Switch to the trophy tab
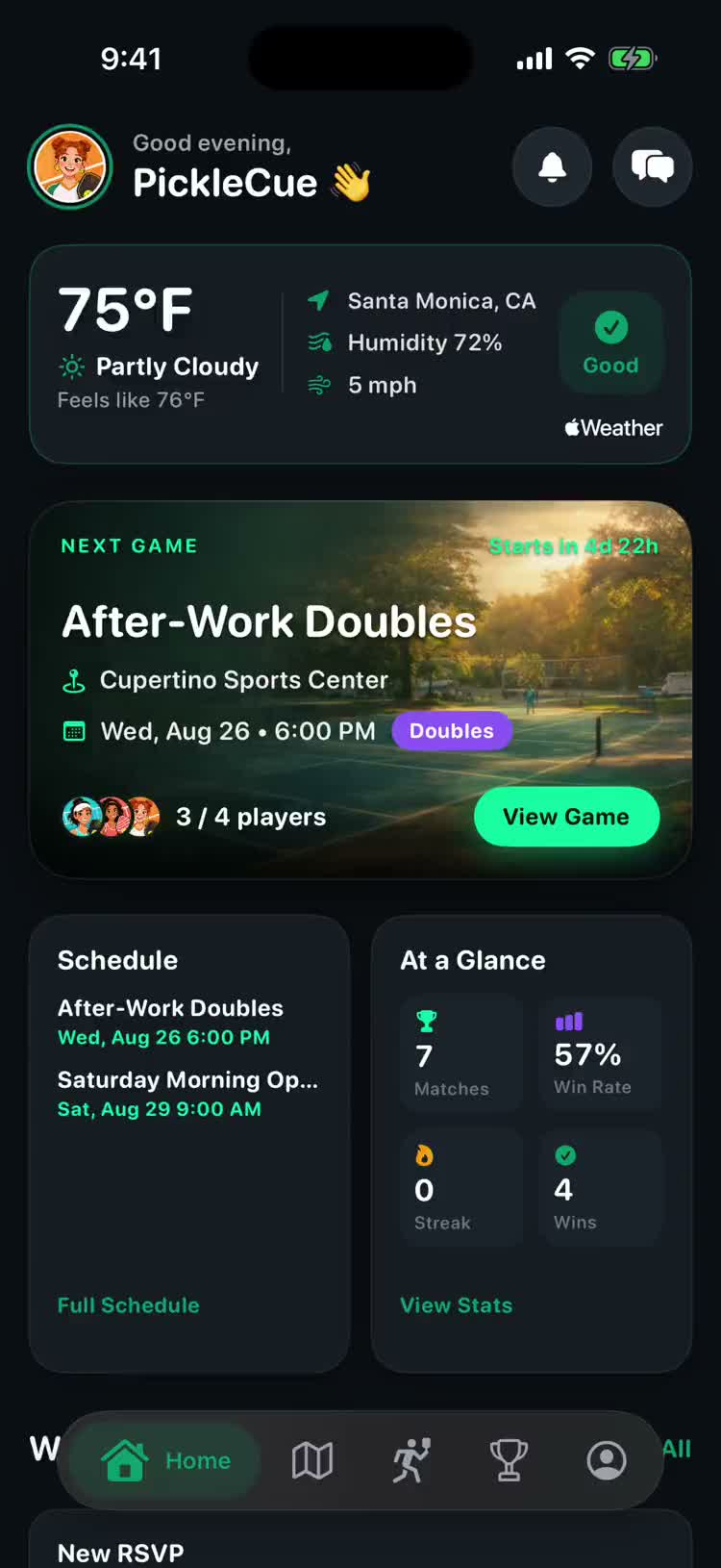This screenshot has height=1568, width=721. pyautogui.click(x=509, y=1460)
